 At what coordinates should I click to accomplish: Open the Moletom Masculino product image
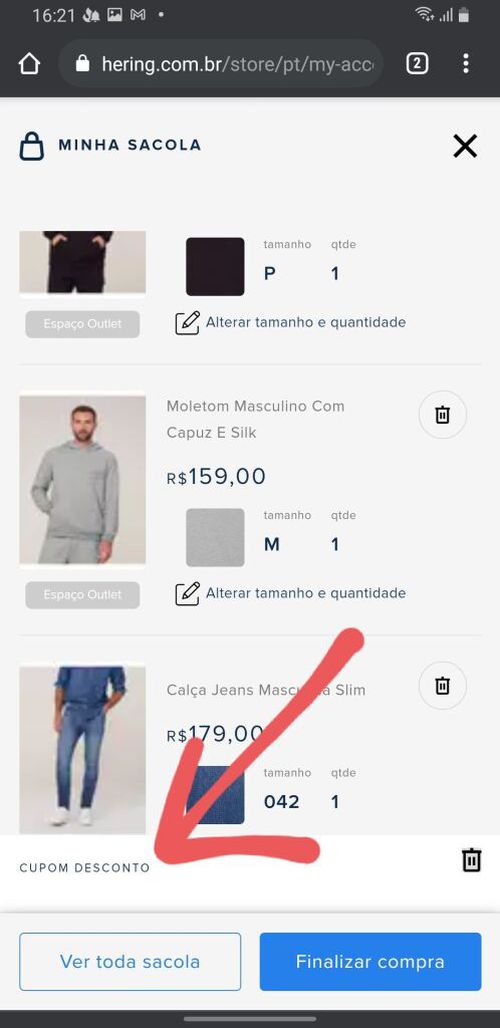(x=83, y=479)
